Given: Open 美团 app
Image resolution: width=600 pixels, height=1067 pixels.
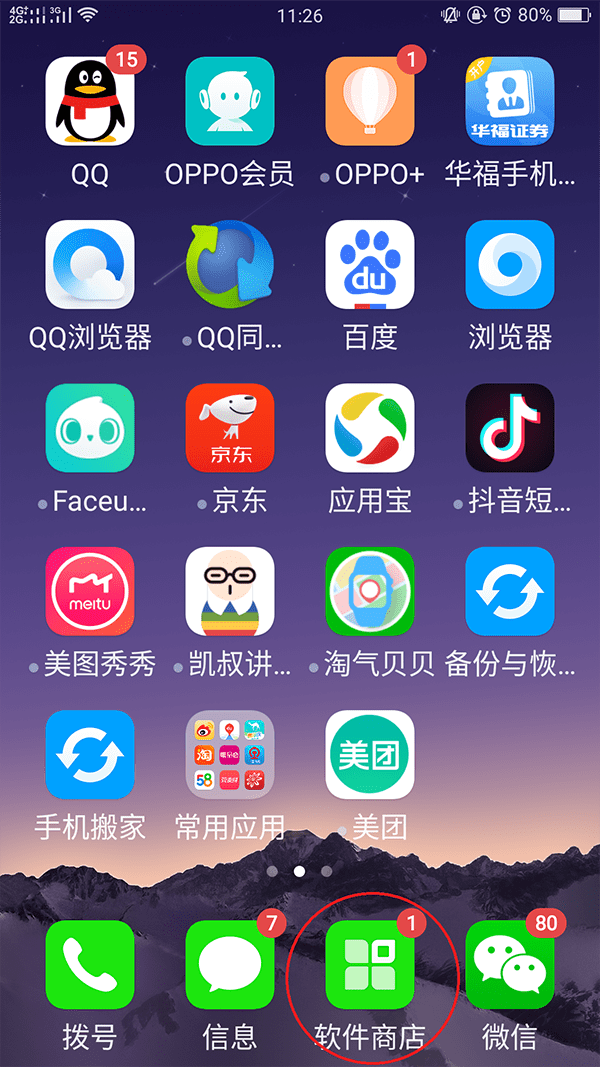Looking at the screenshot, I should (x=370, y=754).
